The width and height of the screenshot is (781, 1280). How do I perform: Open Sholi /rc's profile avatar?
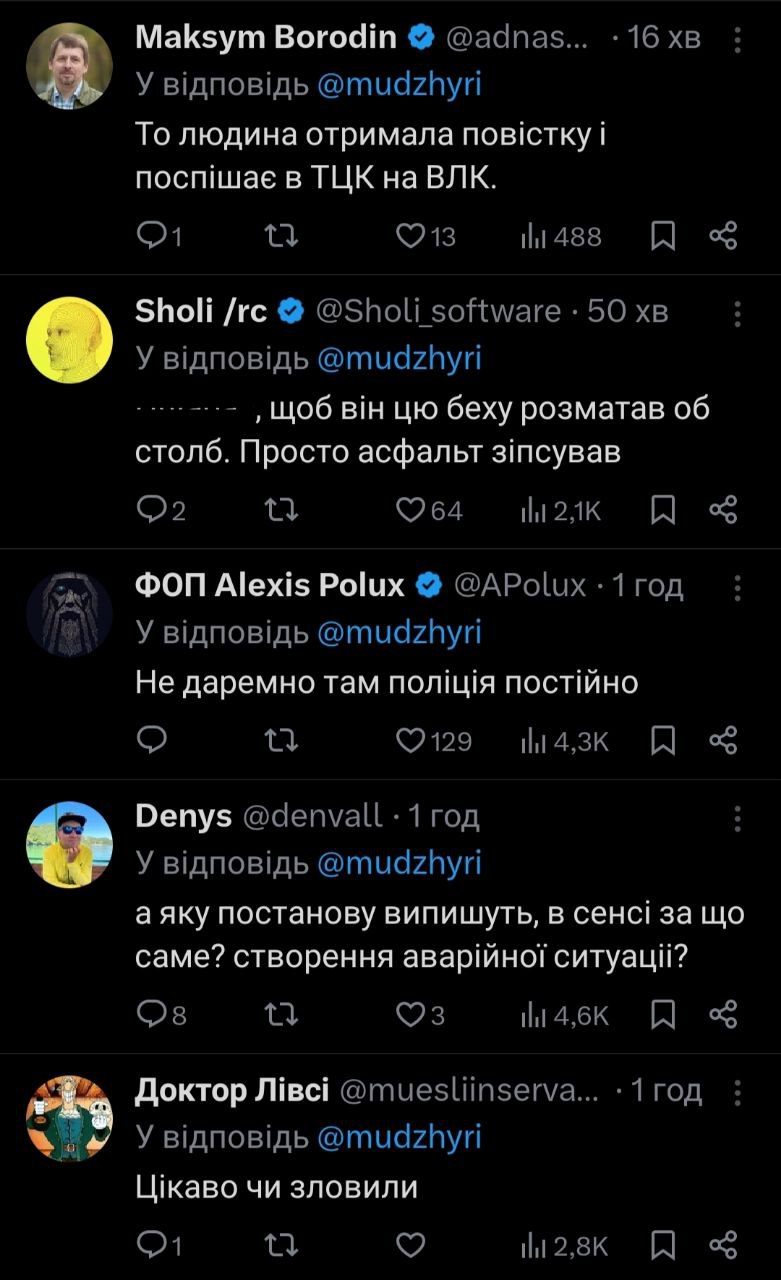click(69, 340)
